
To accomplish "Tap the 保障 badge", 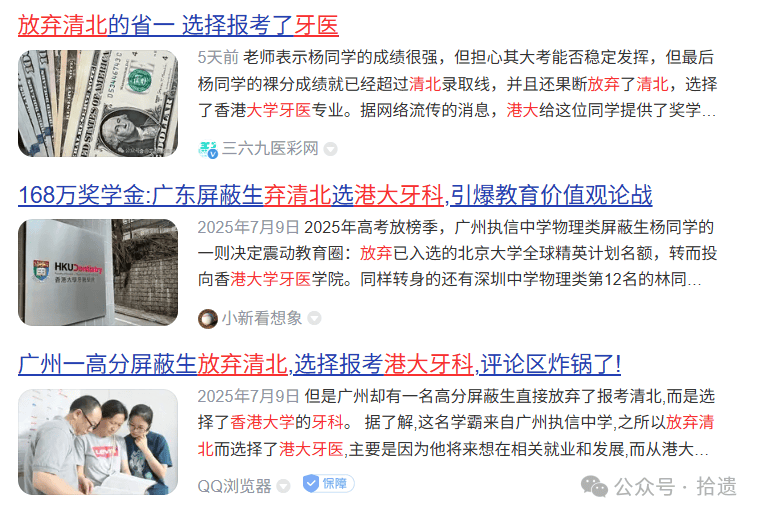I will tap(329, 484).
